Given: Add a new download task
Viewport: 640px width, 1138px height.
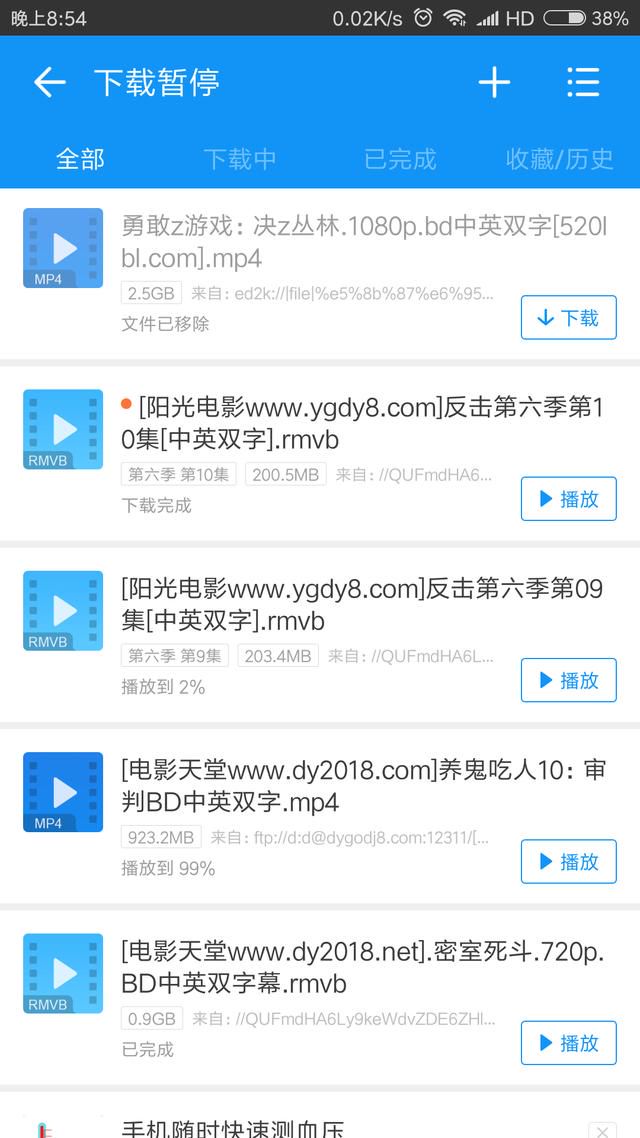Looking at the screenshot, I should 494,82.
